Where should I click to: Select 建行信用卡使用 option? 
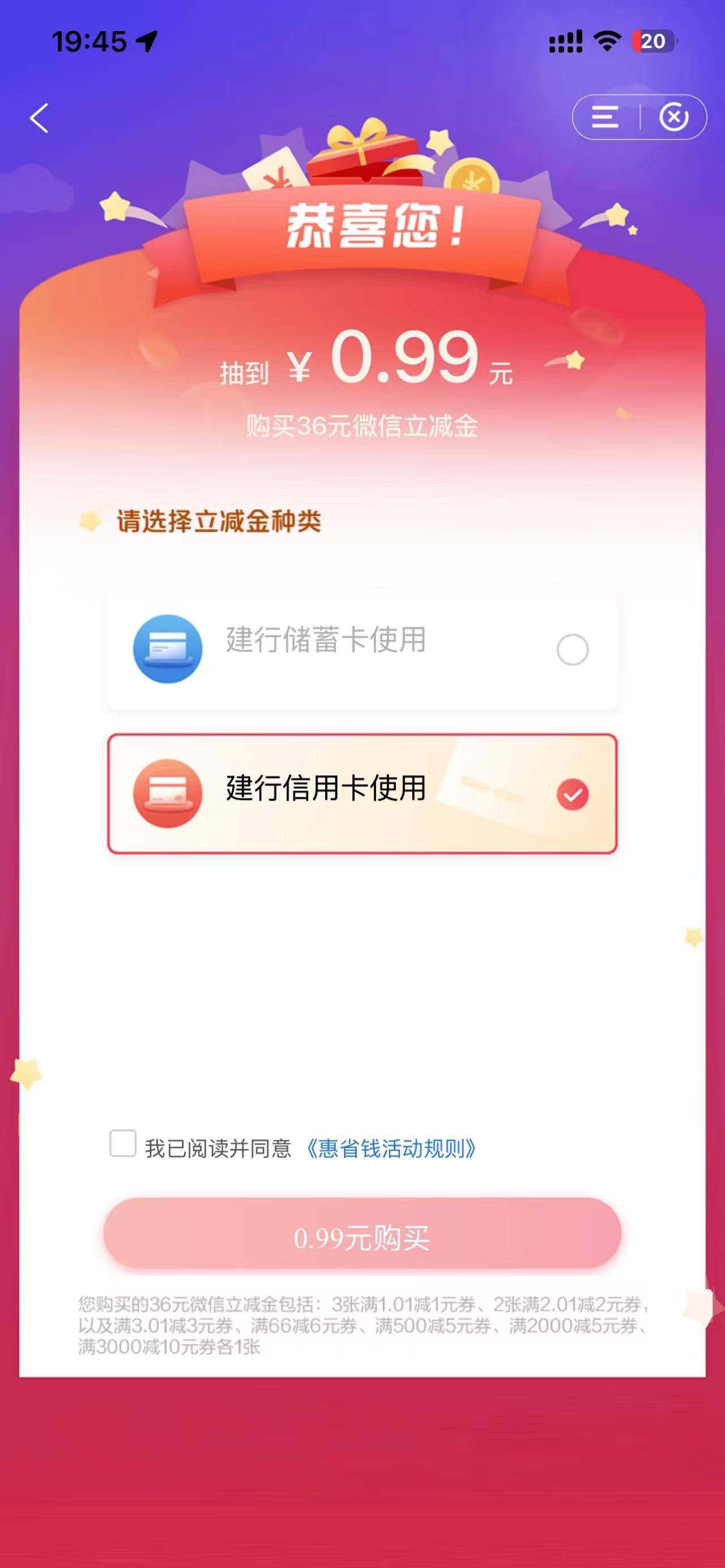[362, 794]
